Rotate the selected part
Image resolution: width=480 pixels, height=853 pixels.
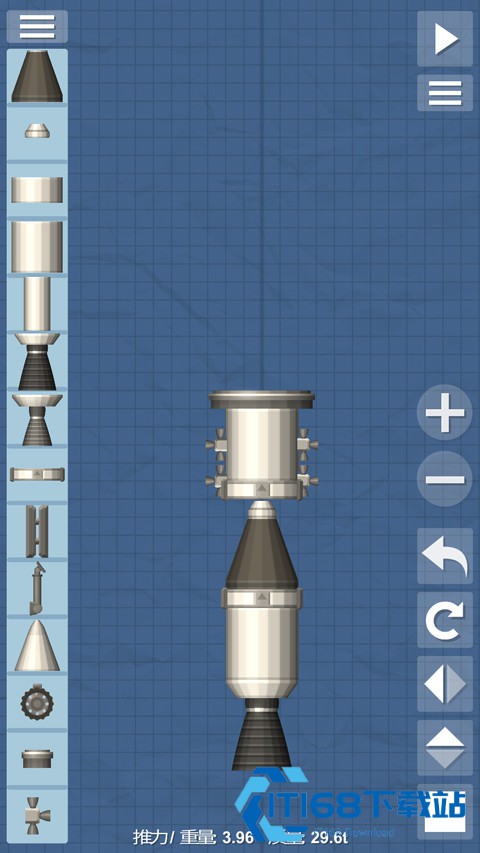click(x=445, y=620)
